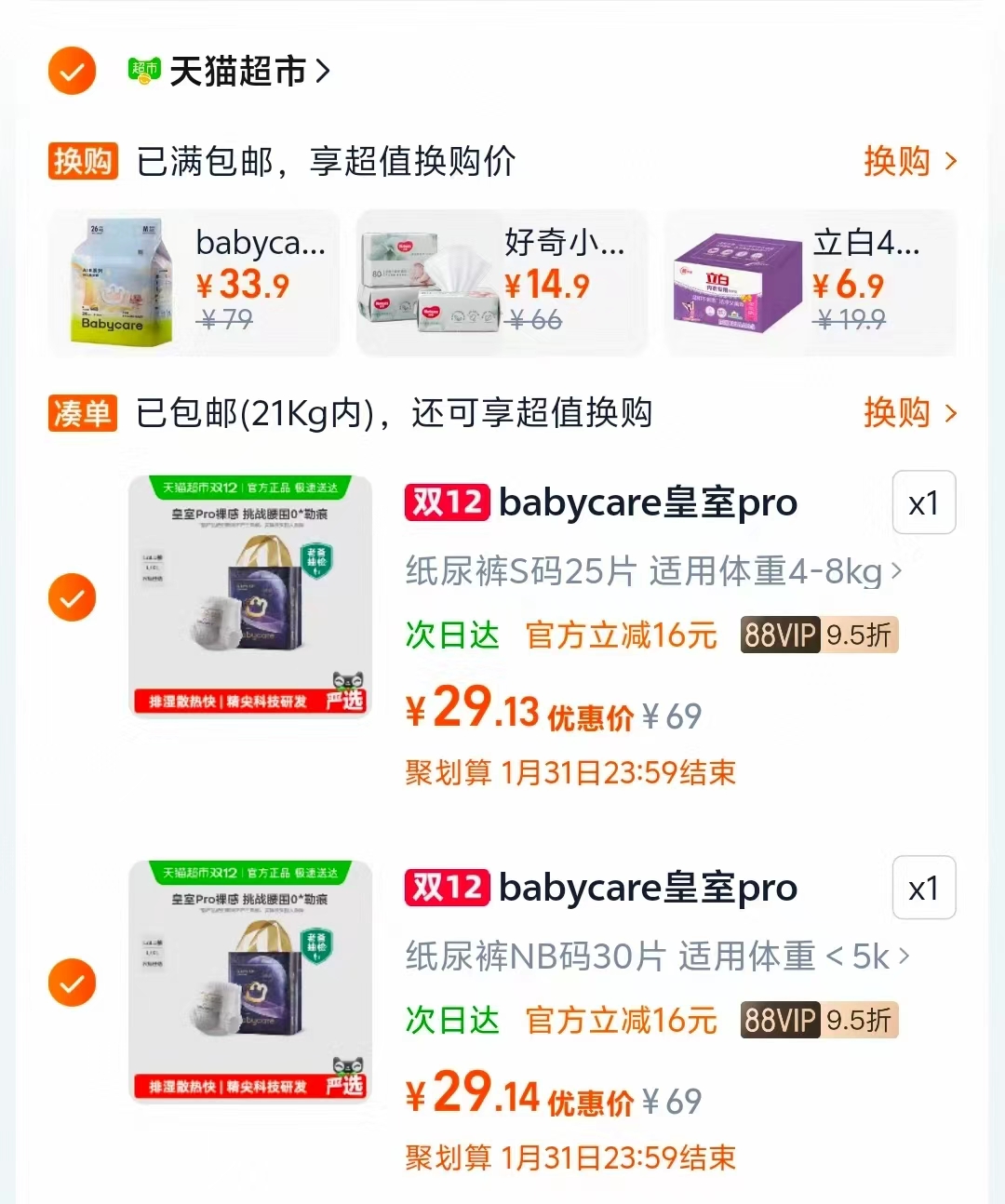This screenshot has height=1204, width=1005.
Task: Deselect the NB码30片 diaper item checkbox
Action: pyautogui.click(x=72, y=983)
